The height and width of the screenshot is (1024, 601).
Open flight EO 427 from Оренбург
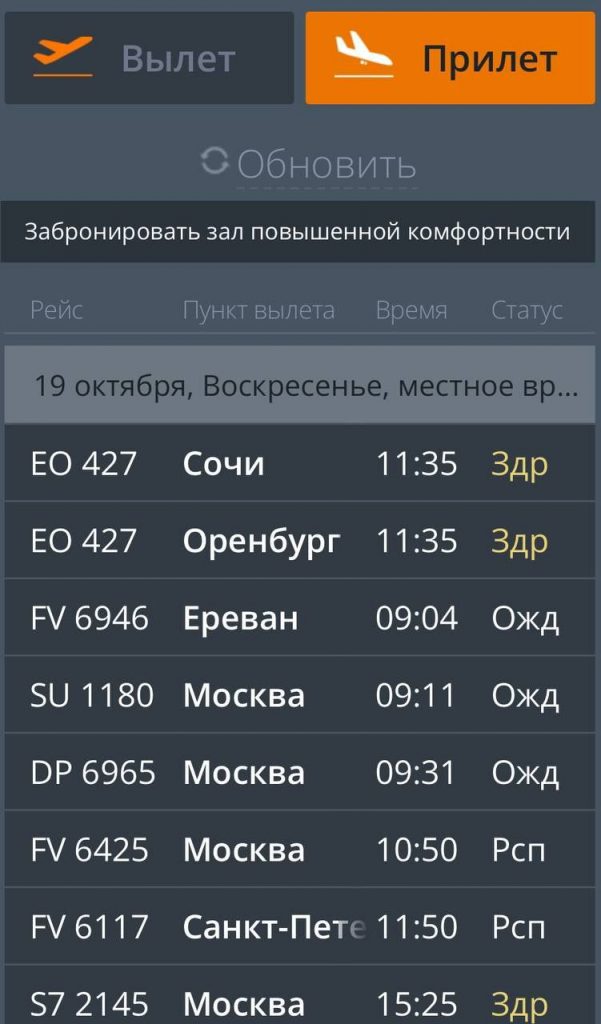[x=300, y=541]
